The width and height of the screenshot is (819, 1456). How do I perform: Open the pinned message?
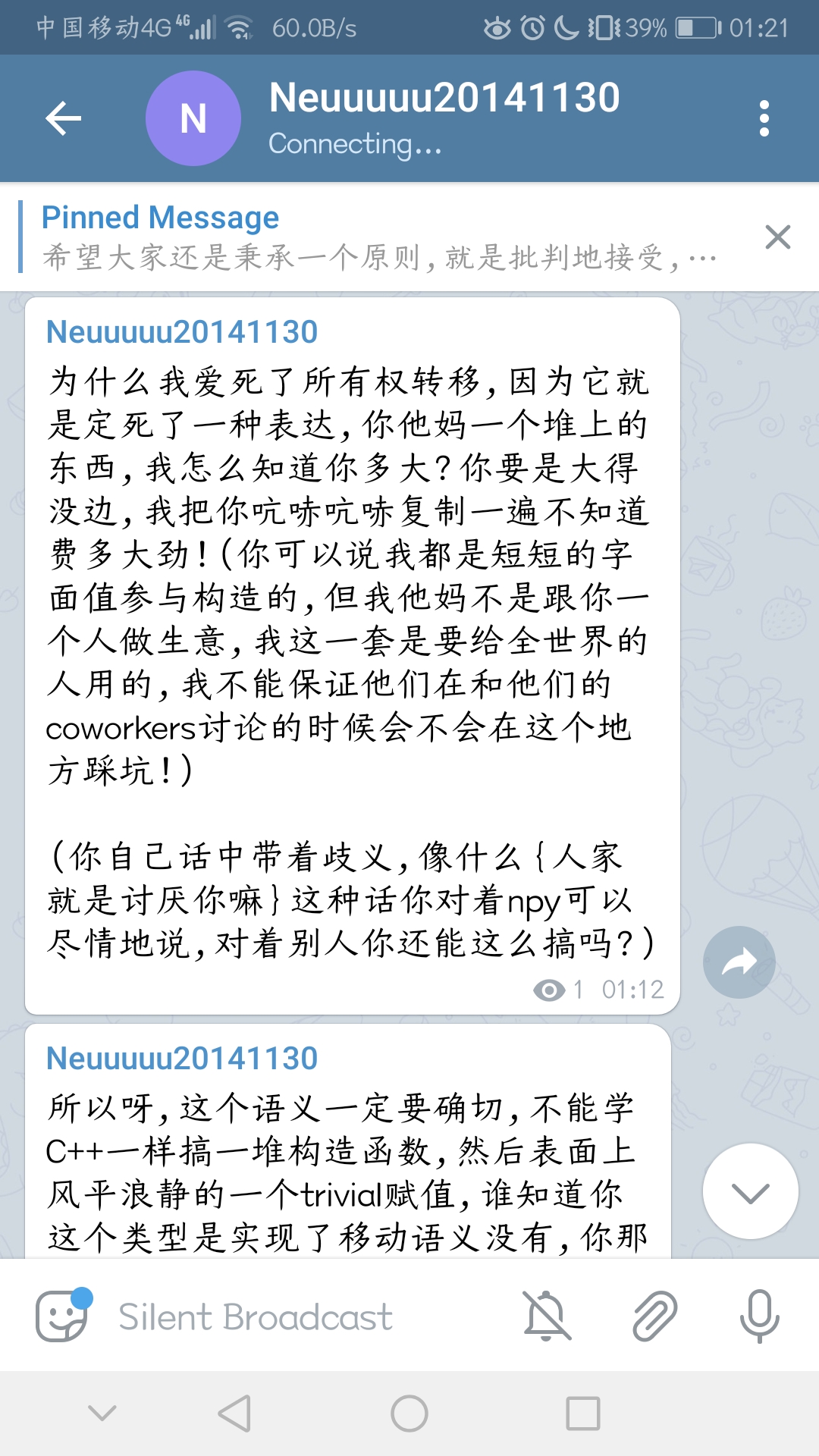pyautogui.click(x=379, y=237)
